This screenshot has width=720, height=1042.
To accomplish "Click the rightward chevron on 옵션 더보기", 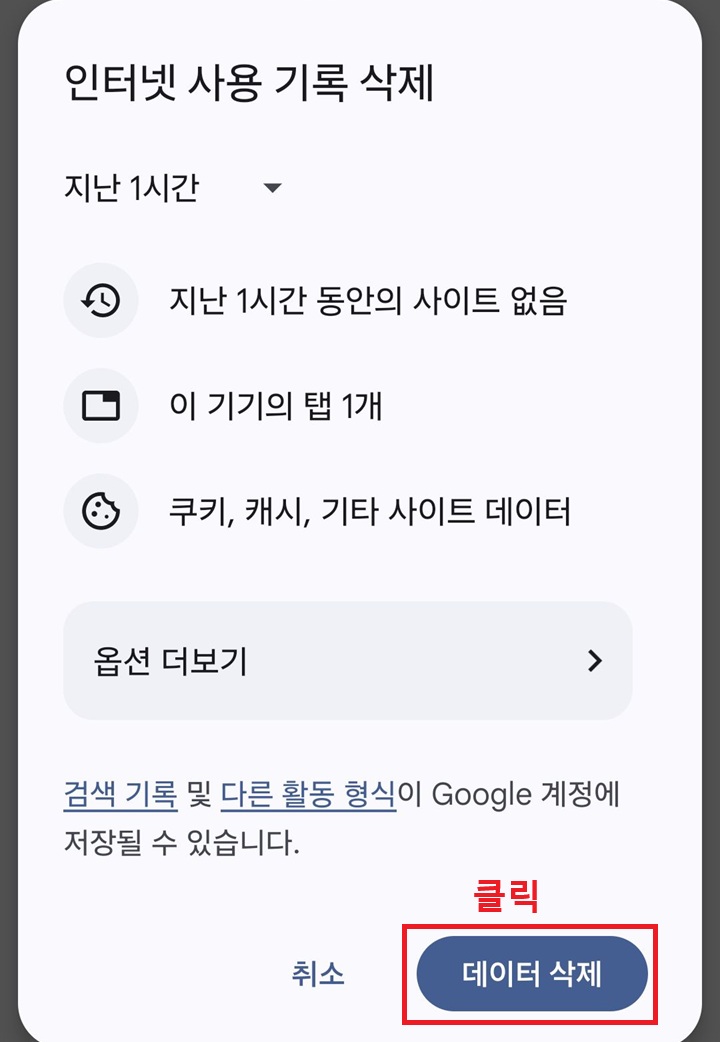I will point(595,661).
